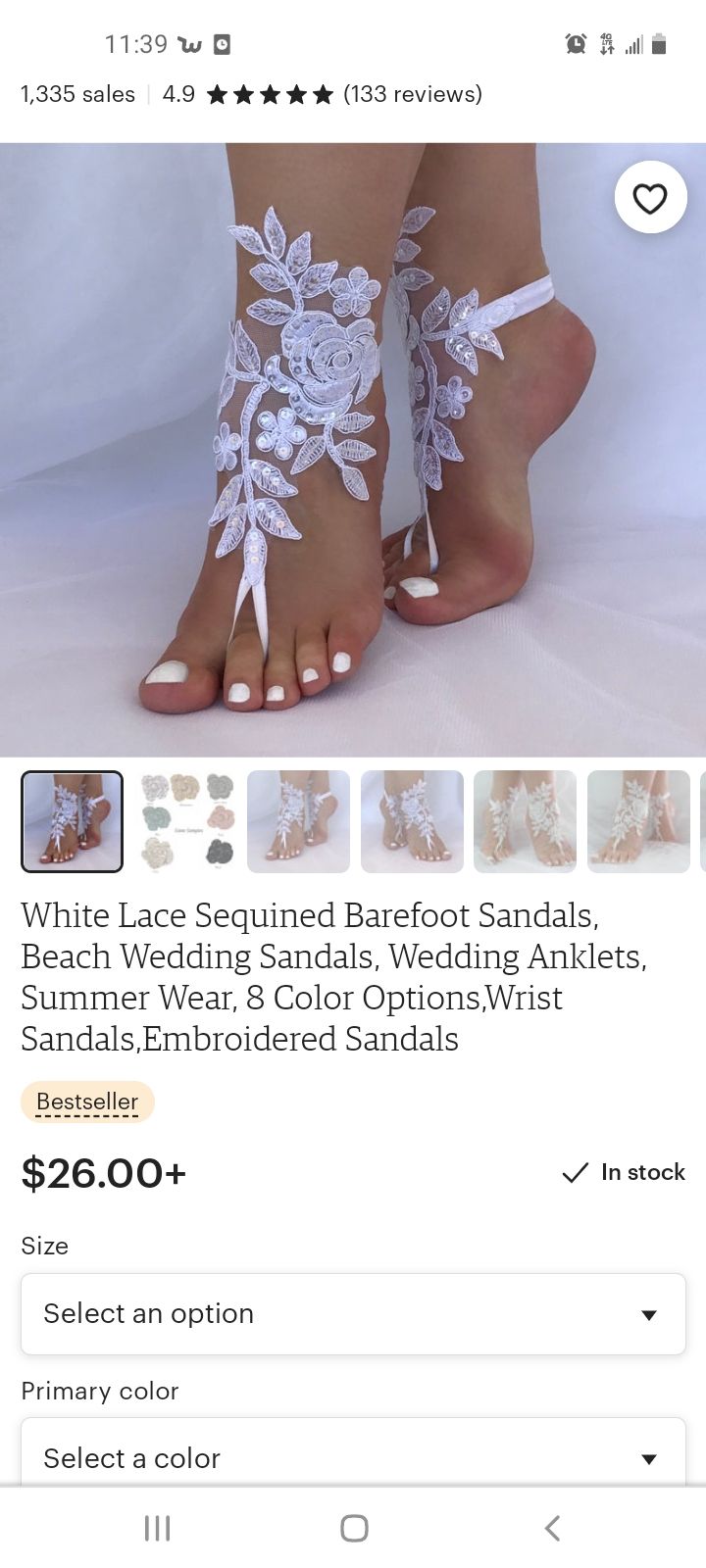Expand the Size dropdown

click(x=353, y=1314)
